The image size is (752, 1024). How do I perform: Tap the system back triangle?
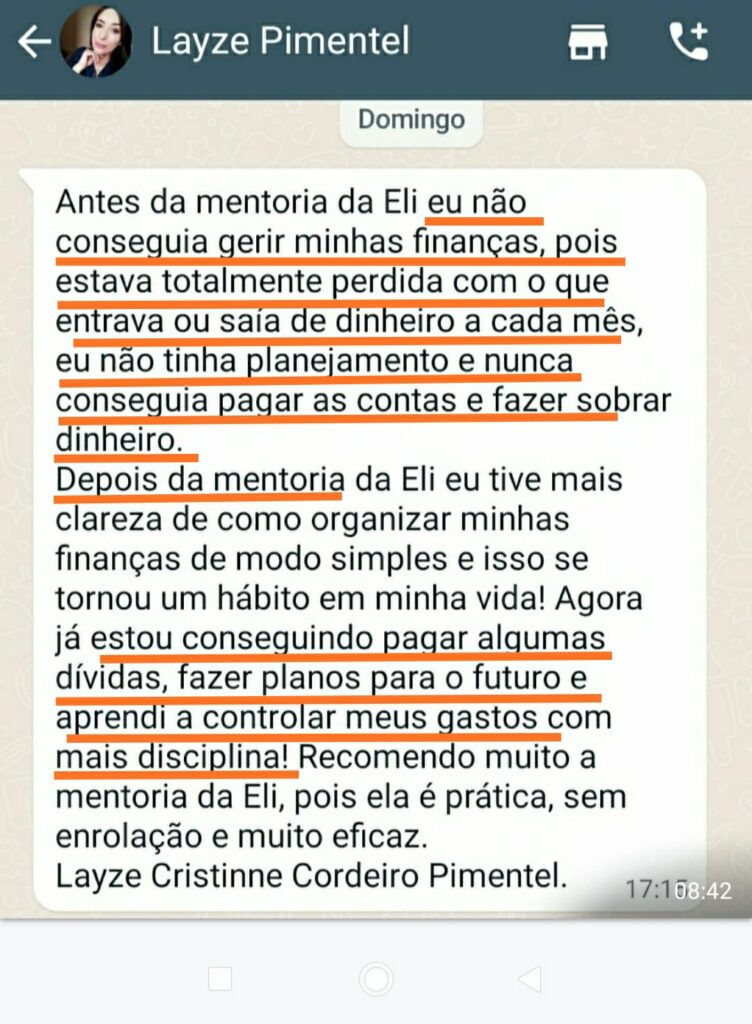click(530, 978)
